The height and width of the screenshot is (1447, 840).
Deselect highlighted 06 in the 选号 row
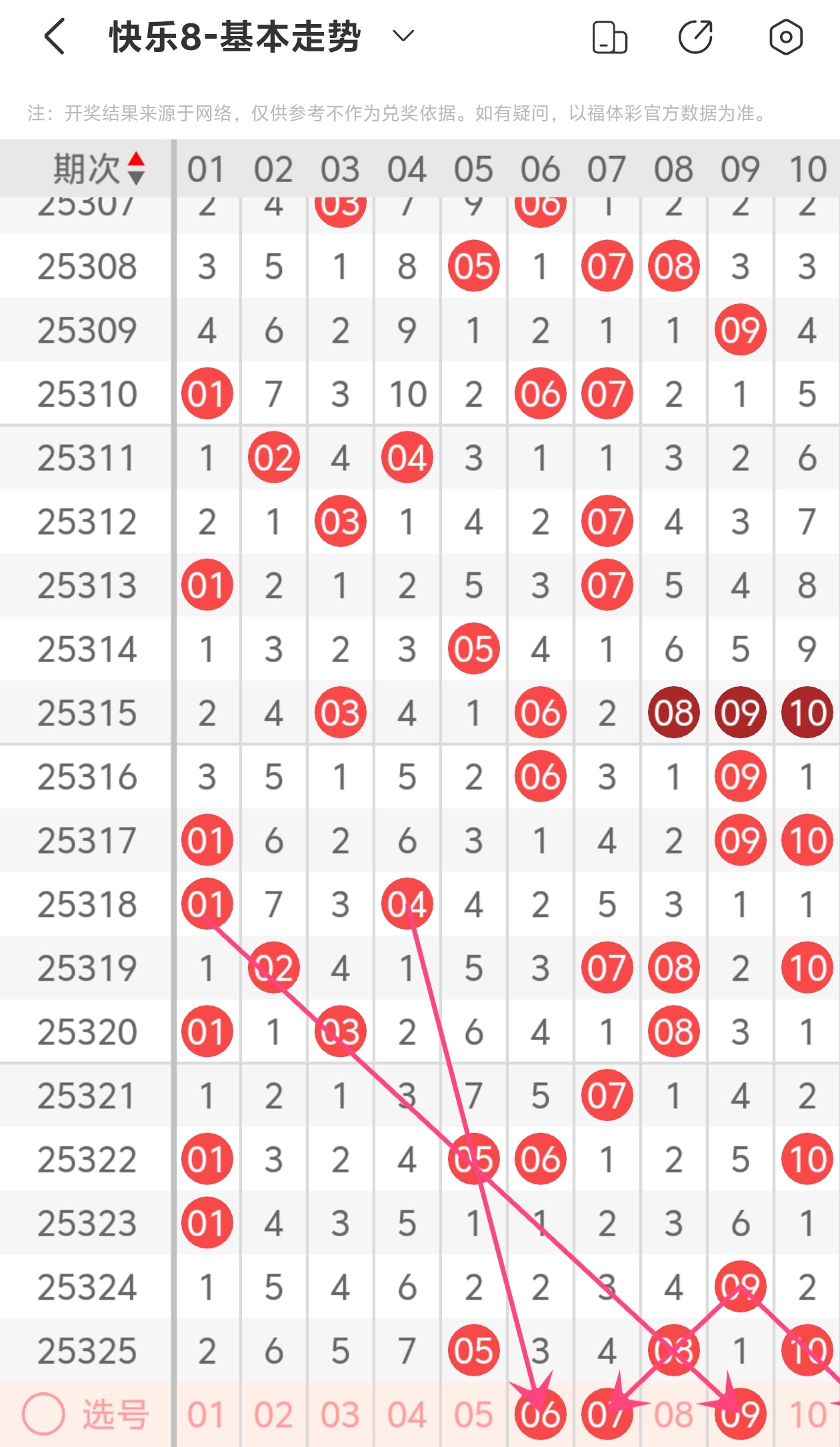540,1414
